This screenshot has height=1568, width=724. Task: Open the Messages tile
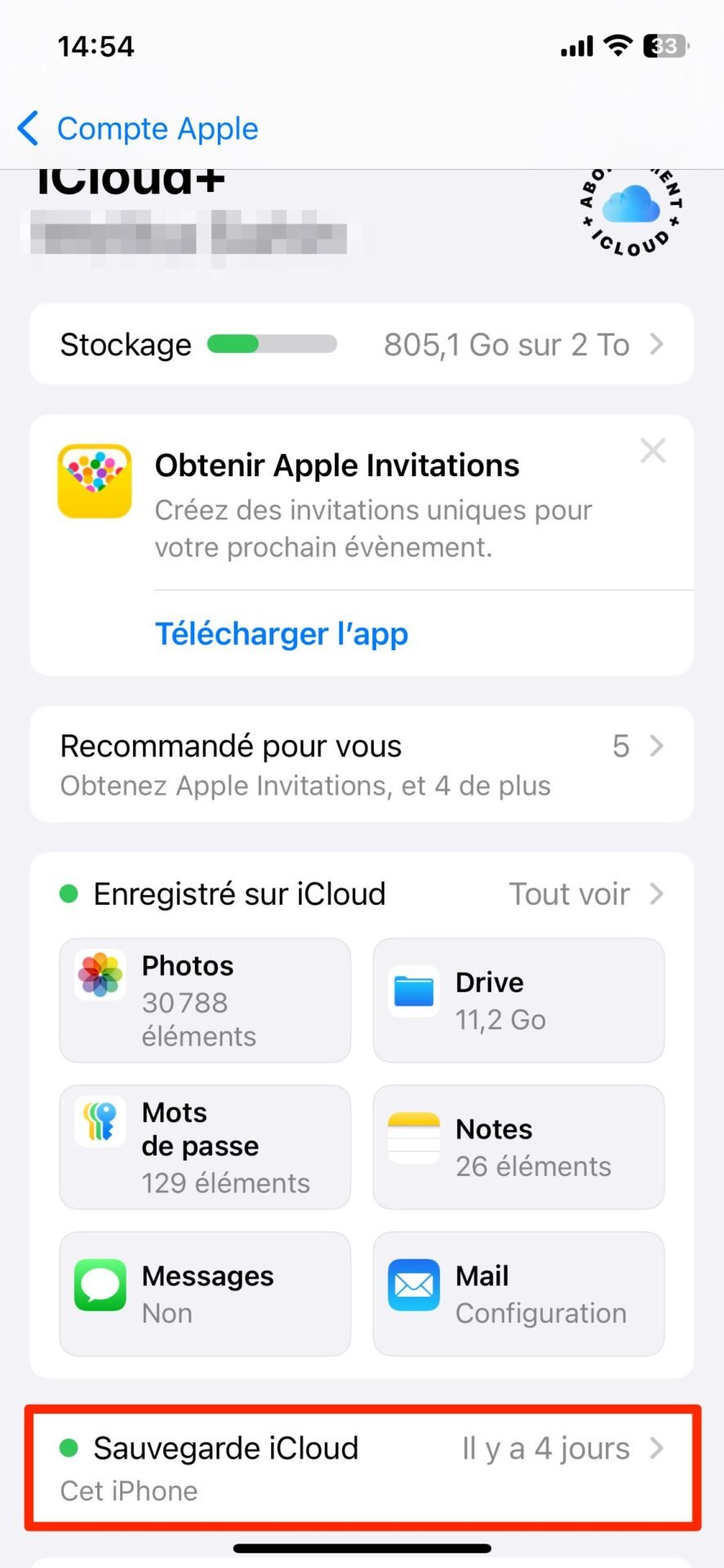coord(205,1294)
